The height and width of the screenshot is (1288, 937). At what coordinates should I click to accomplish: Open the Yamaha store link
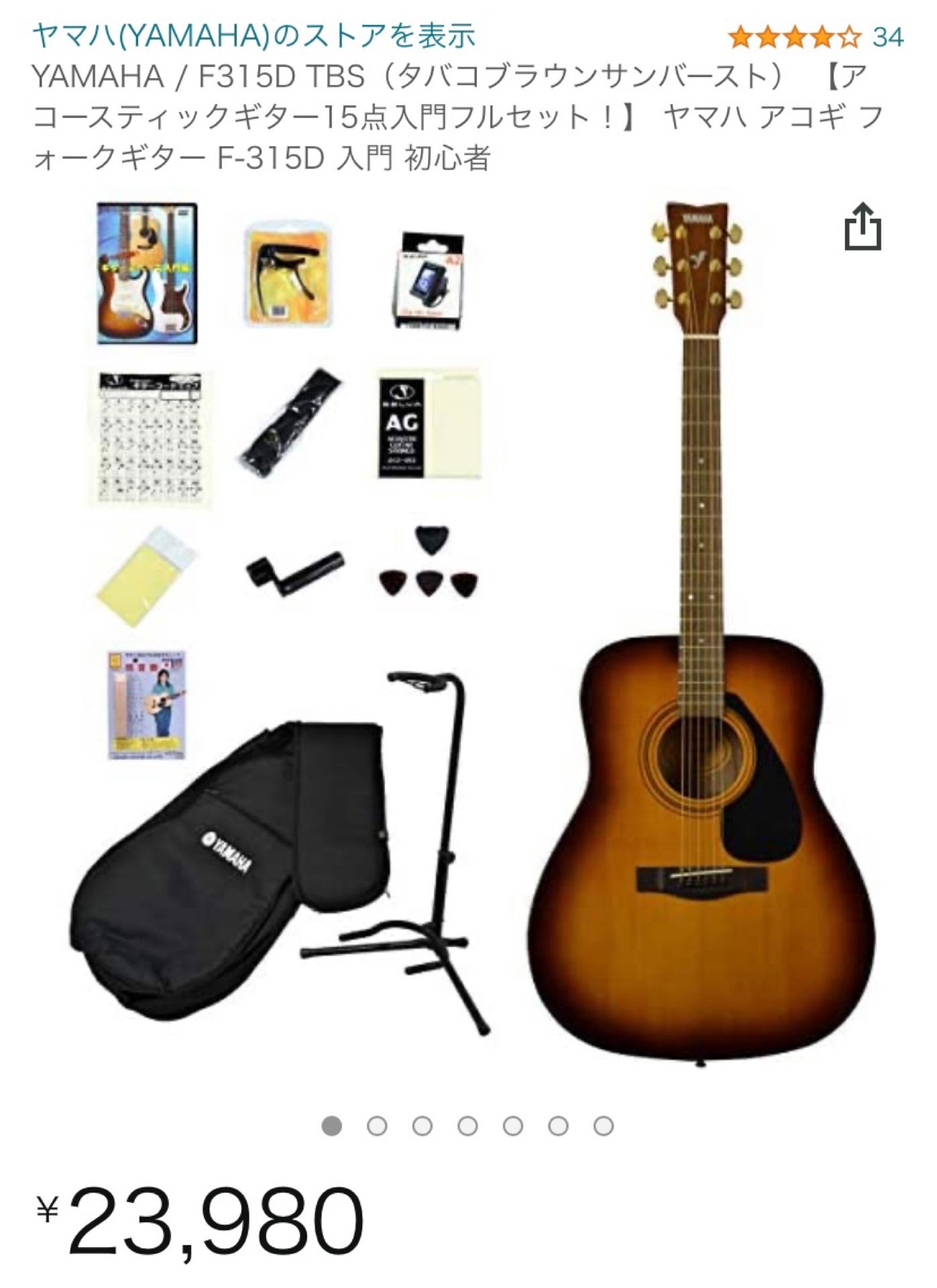(254, 36)
